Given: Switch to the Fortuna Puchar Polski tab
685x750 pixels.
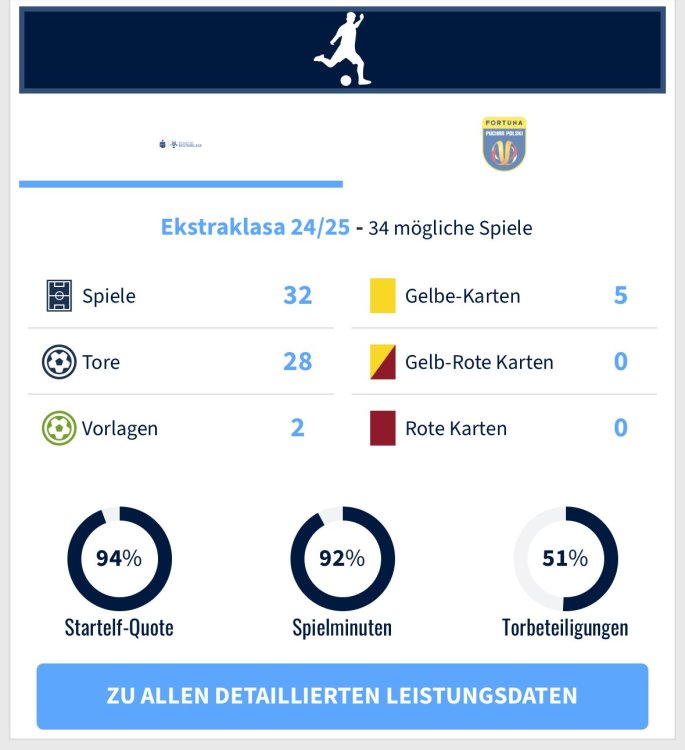Looking at the screenshot, I should 504,144.
